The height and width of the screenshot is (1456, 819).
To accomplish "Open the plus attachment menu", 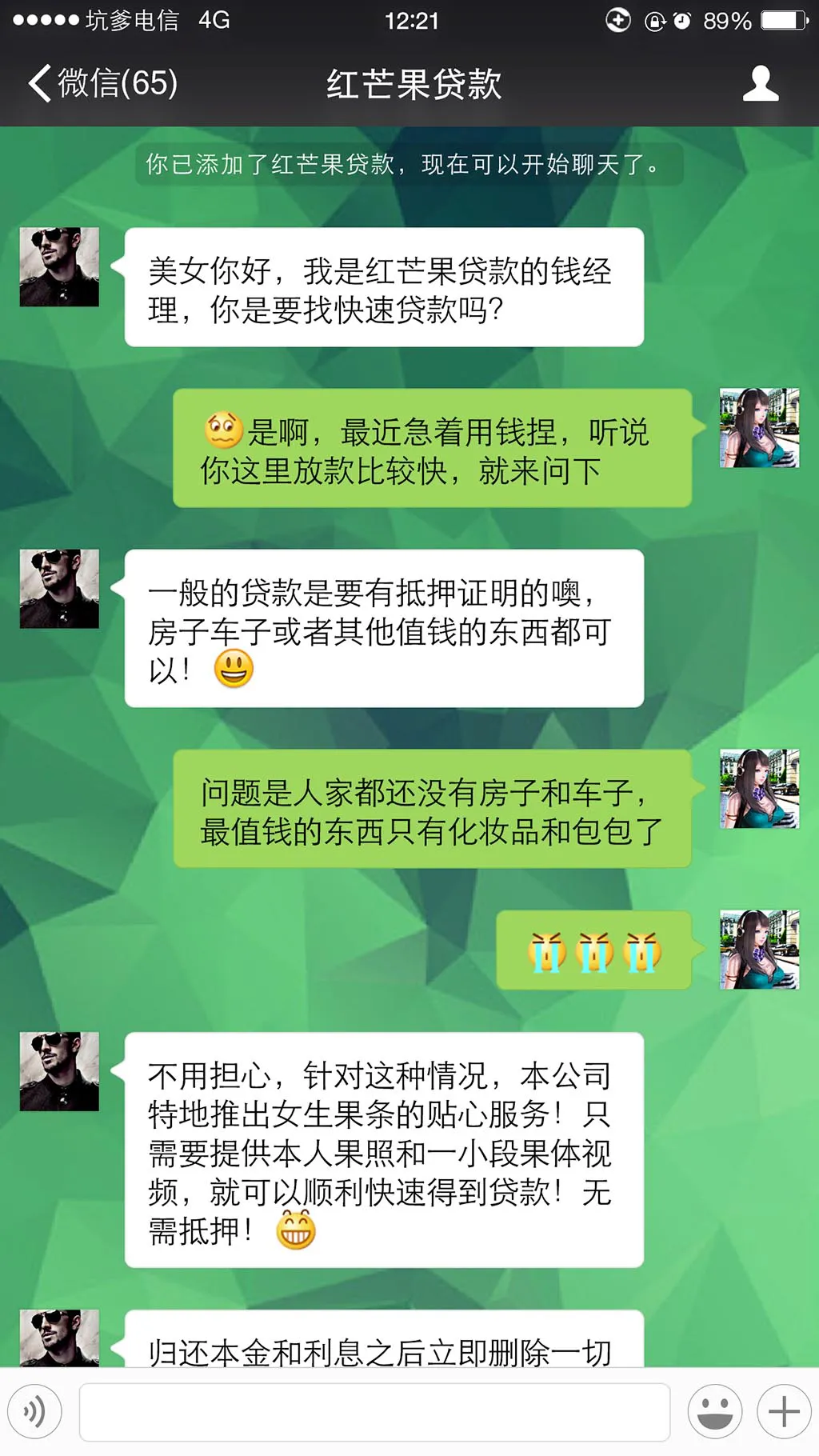I will point(784,1412).
